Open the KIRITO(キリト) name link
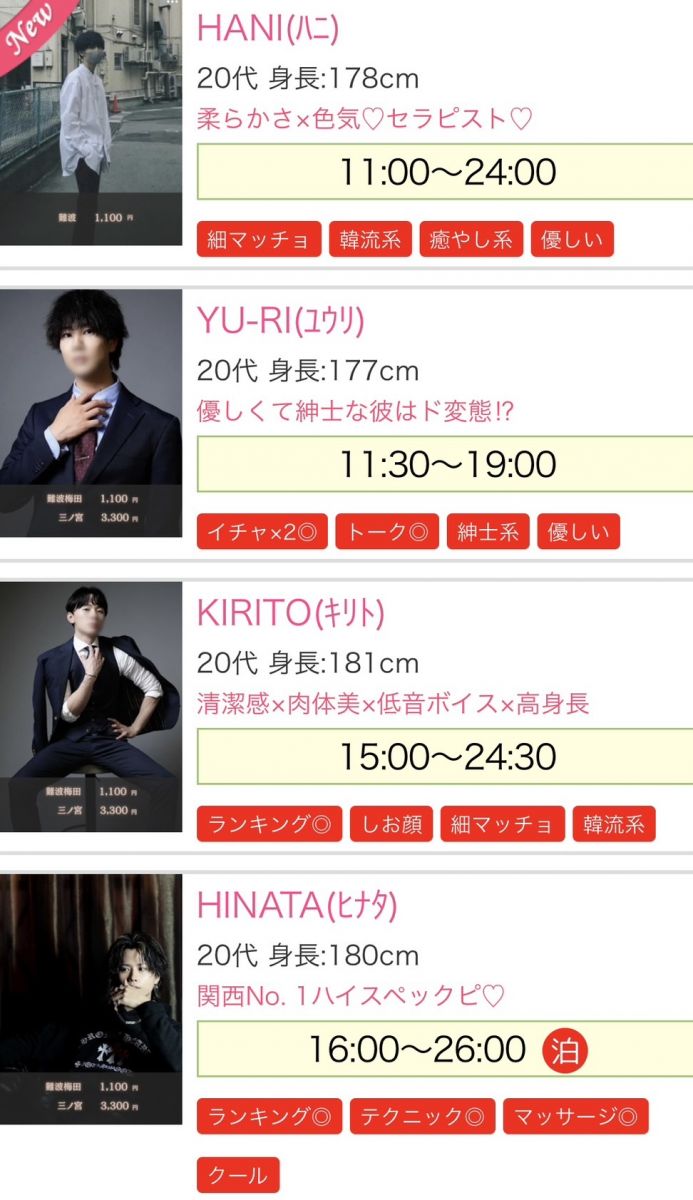Screen dimensions: 693x1200 291,613
